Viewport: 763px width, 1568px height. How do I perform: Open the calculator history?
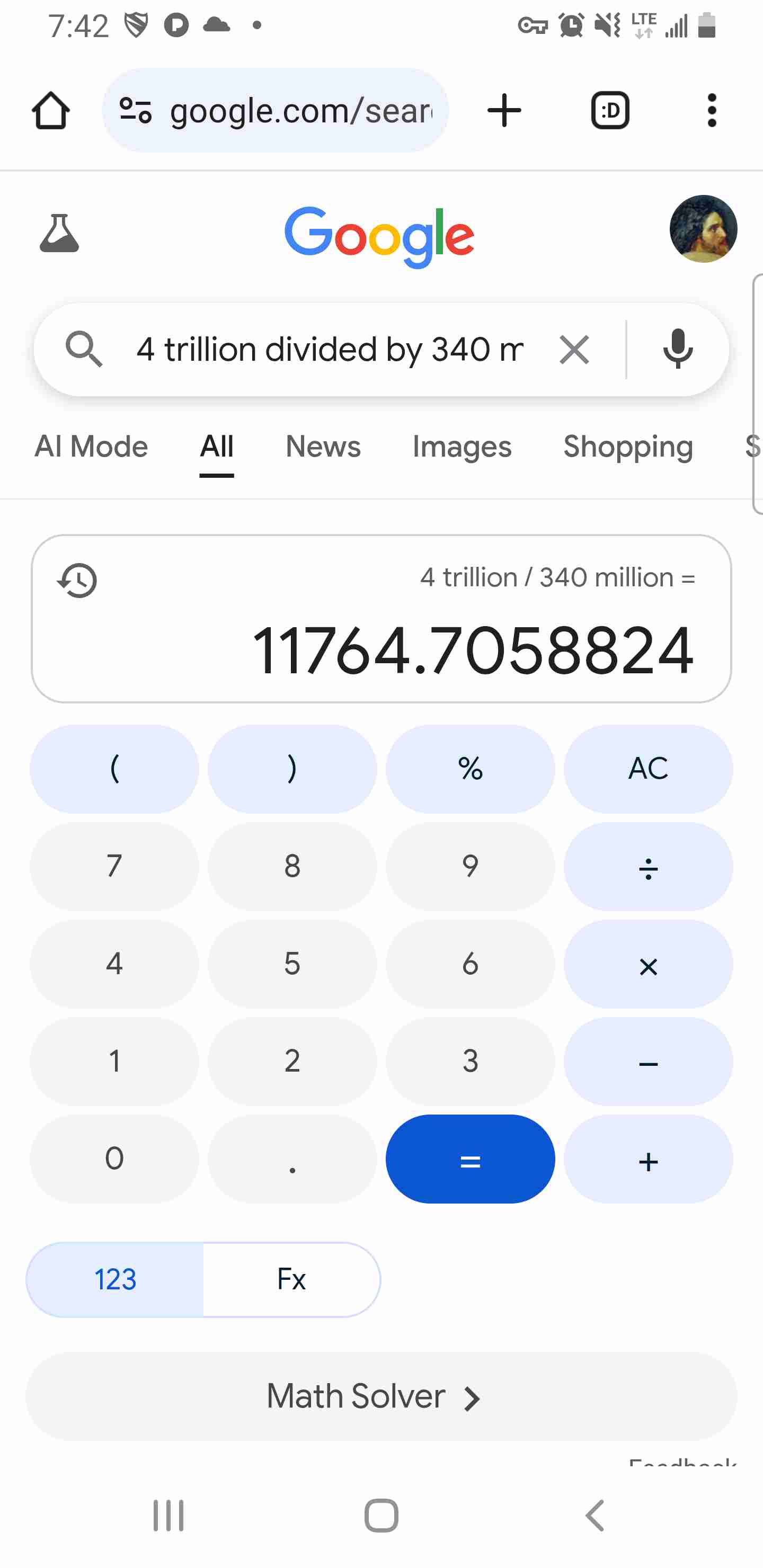click(x=77, y=580)
